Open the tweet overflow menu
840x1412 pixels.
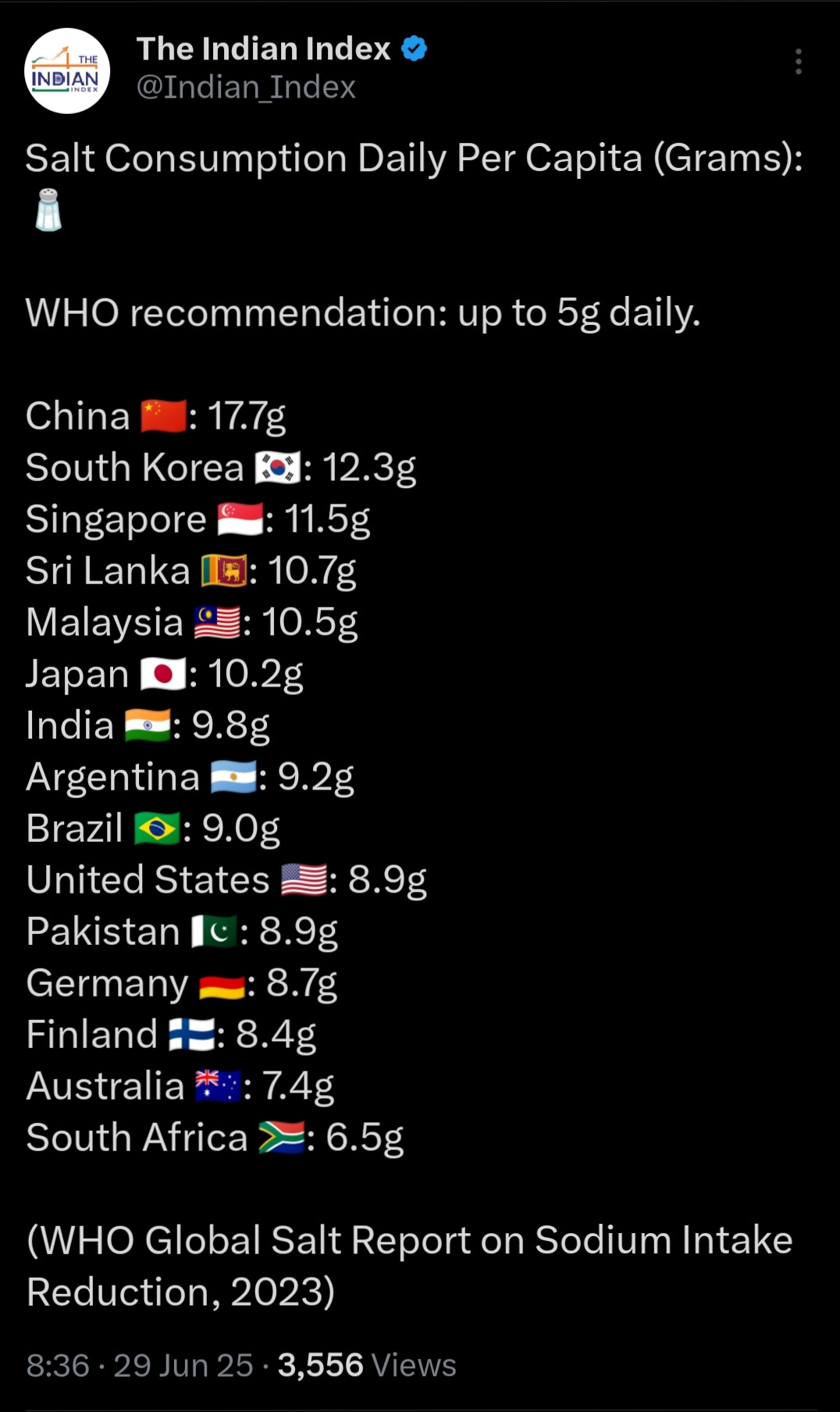point(798,62)
